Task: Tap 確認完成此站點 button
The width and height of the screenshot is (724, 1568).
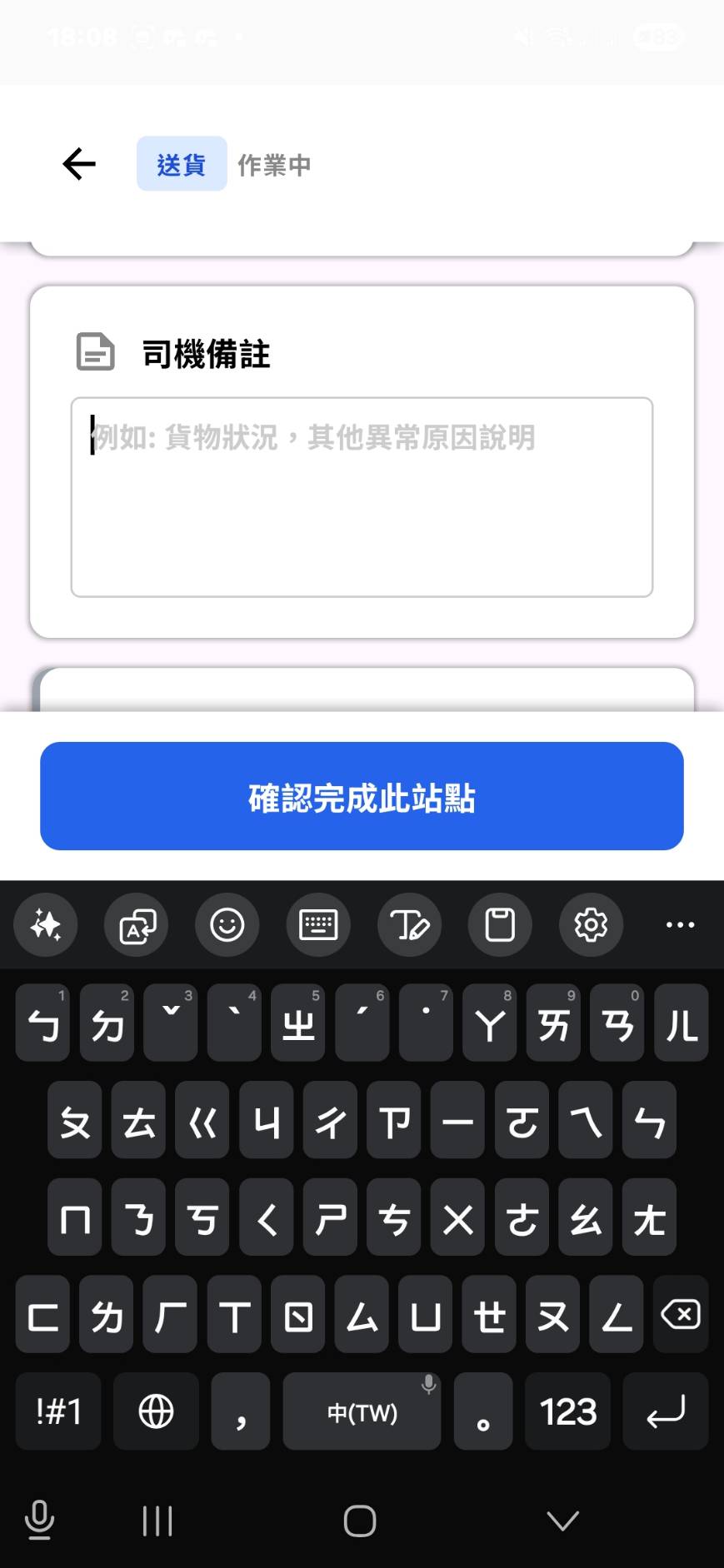Action: (362, 796)
